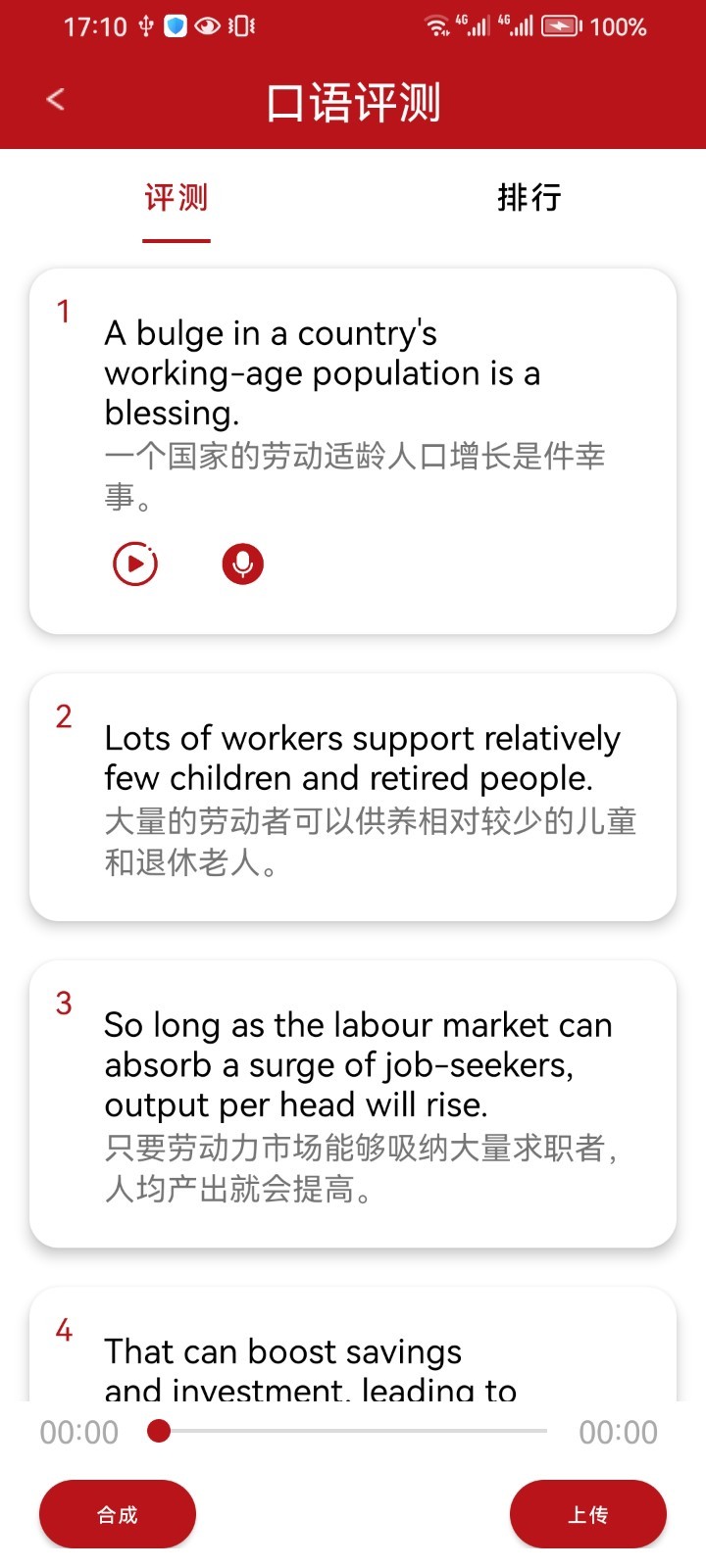Tap the 合成 synthesize button

117,1513
